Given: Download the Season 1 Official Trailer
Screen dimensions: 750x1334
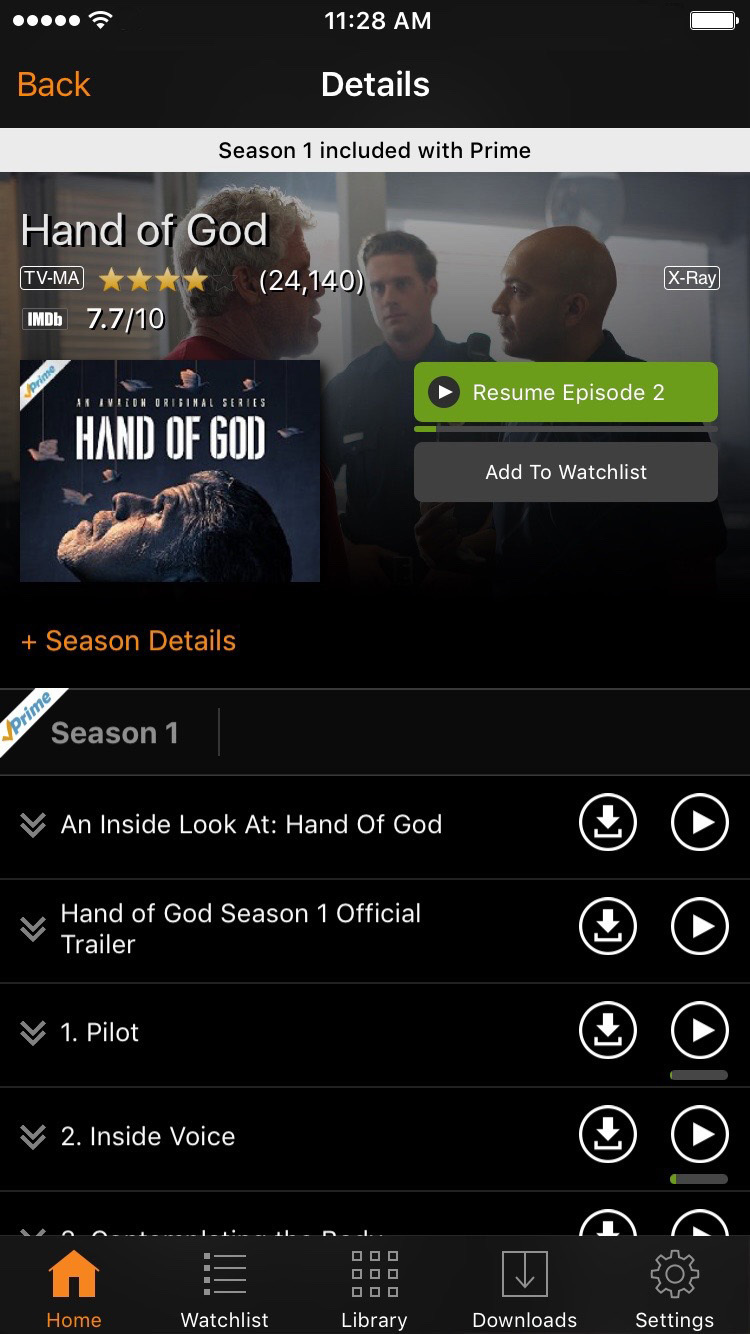Looking at the screenshot, I should click(x=608, y=927).
